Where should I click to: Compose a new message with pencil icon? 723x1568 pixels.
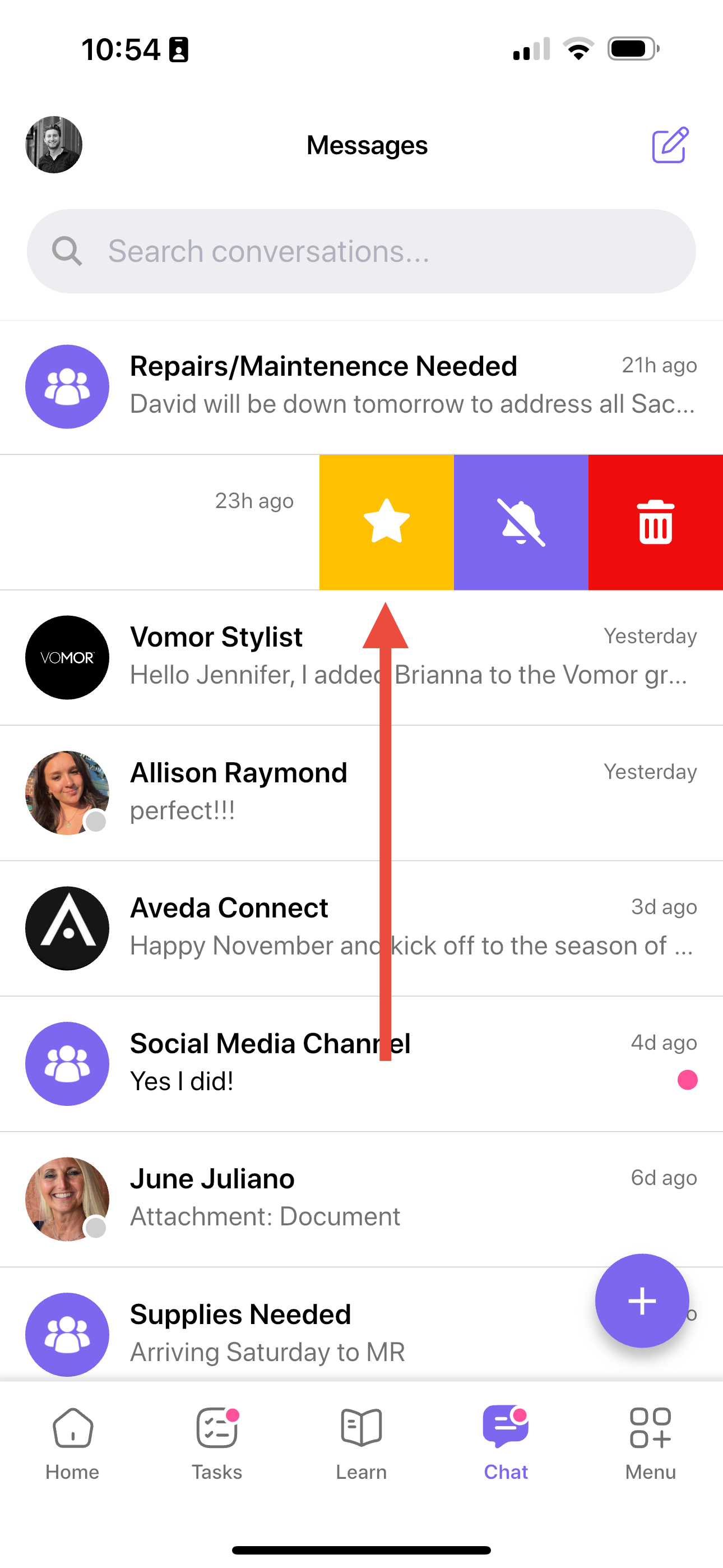click(670, 145)
